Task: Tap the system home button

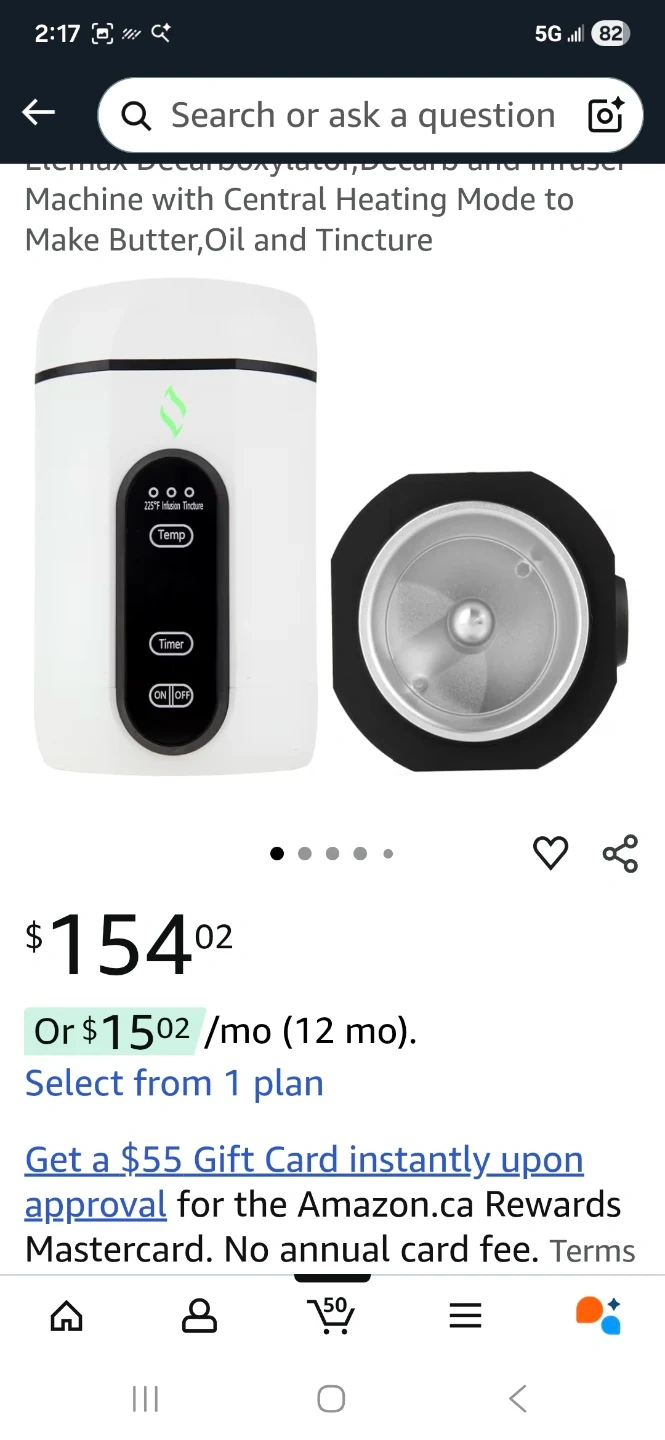Action: coord(332,1398)
